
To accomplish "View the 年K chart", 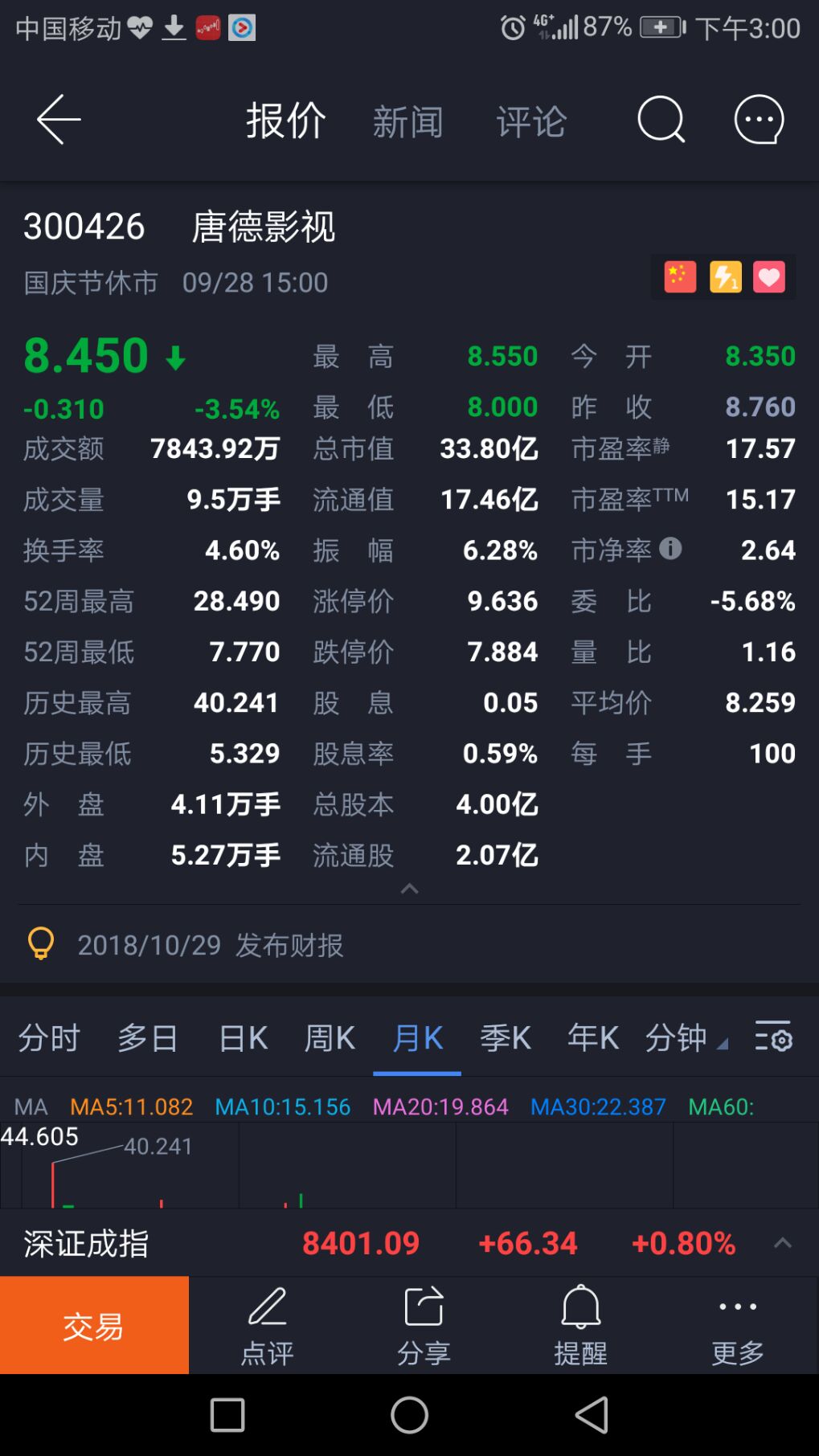I will pyautogui.click(x=593, y=1037).
